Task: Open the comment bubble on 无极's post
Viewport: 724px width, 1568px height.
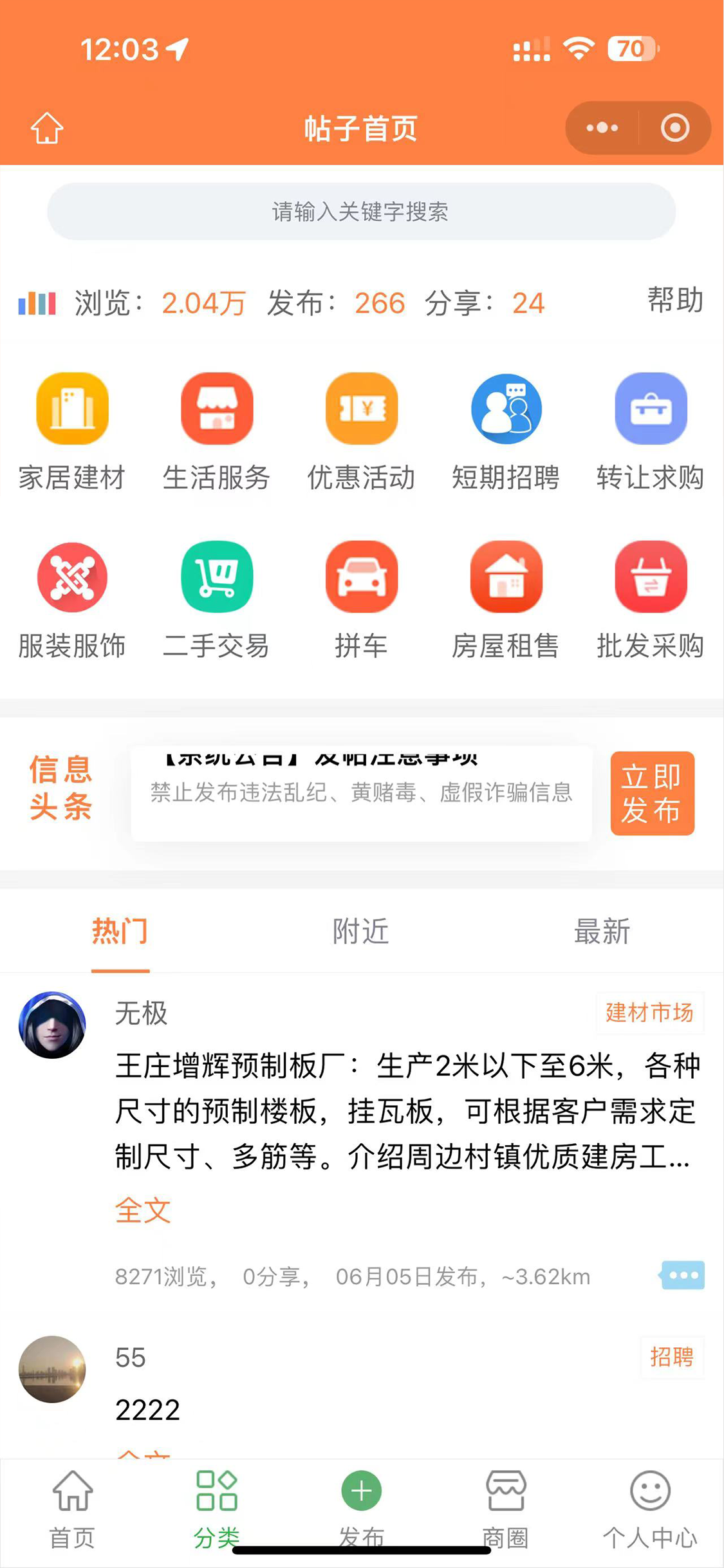Action: click(682, 1275)
